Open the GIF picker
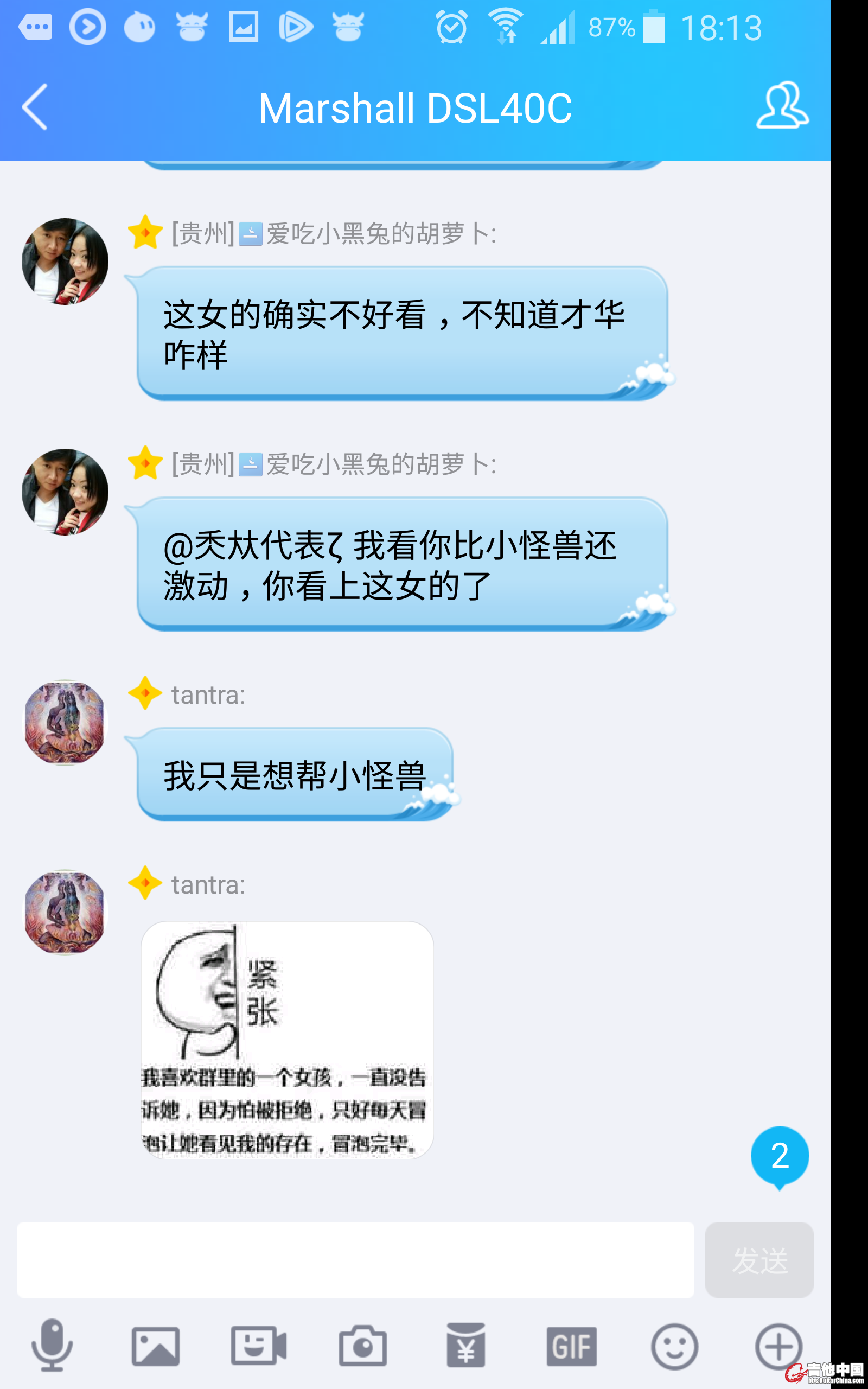Screen dimensions: 868x1389 coord(571,1346)
